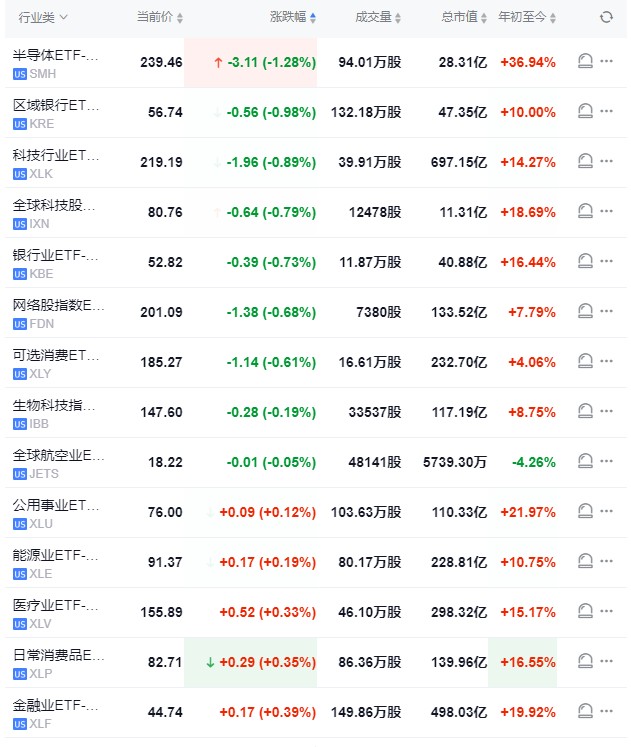Open the SMH 半导体ETF row
The image size is (631, 747).
(x=57, y=62)
